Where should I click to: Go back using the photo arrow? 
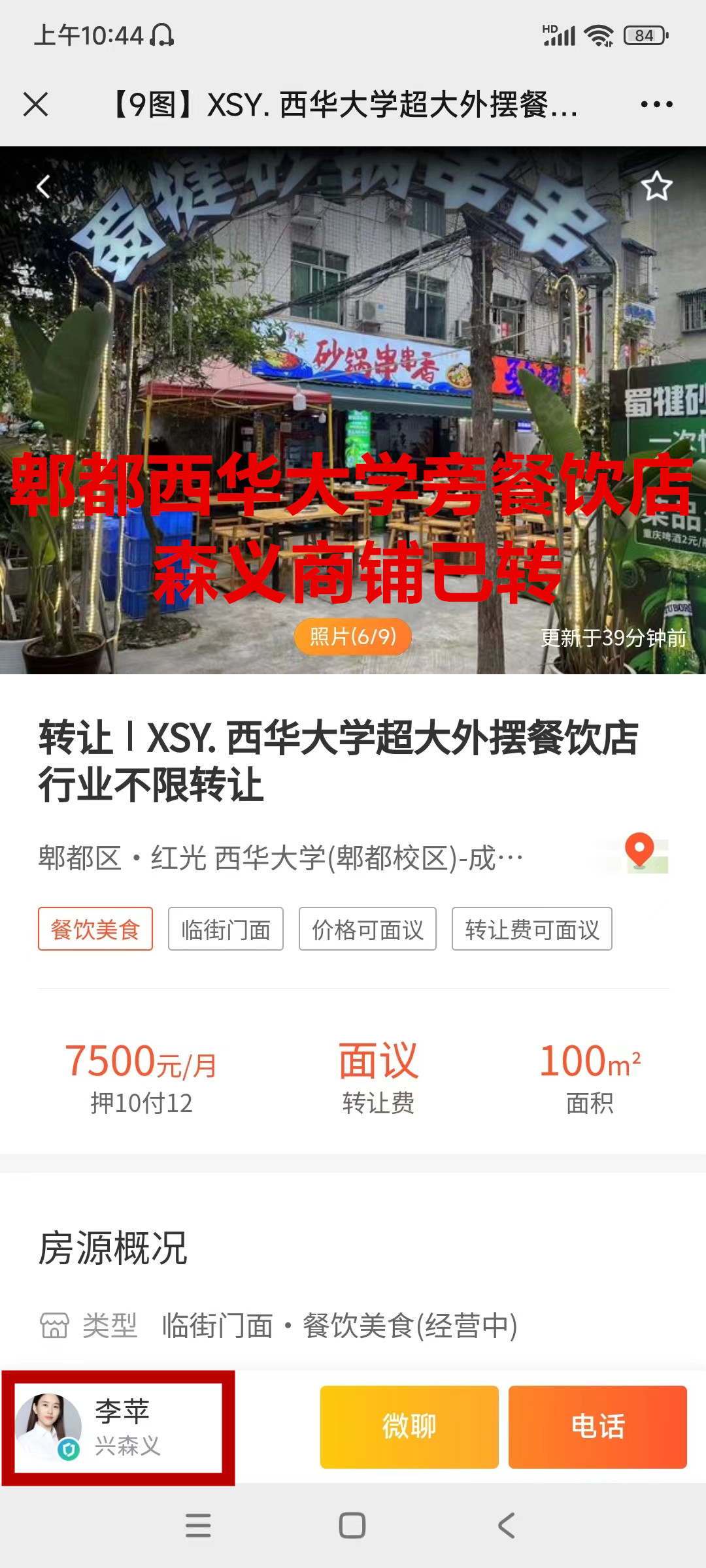click(x=43, y=188)
